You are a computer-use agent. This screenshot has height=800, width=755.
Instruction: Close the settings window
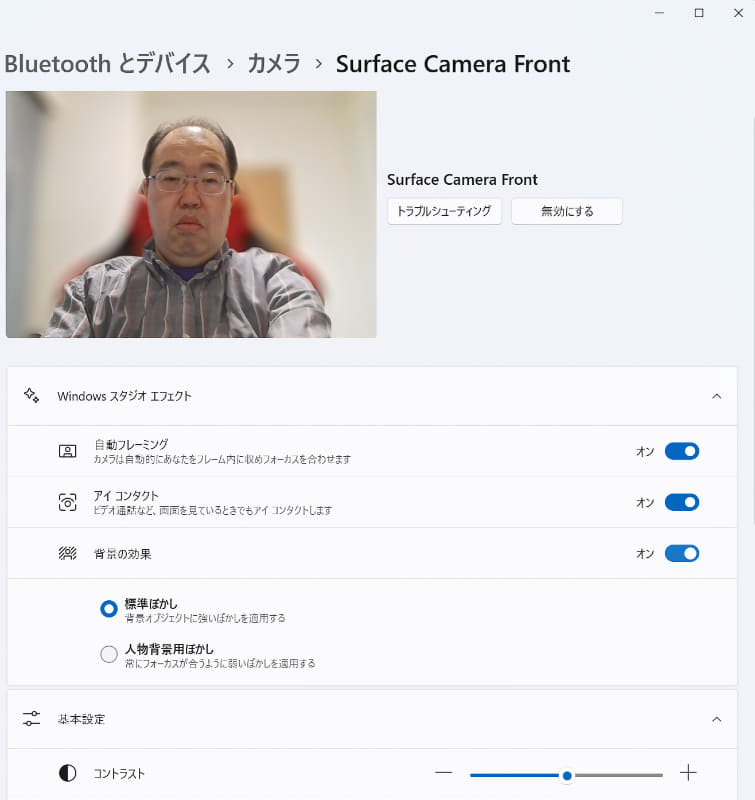(739, 12)
